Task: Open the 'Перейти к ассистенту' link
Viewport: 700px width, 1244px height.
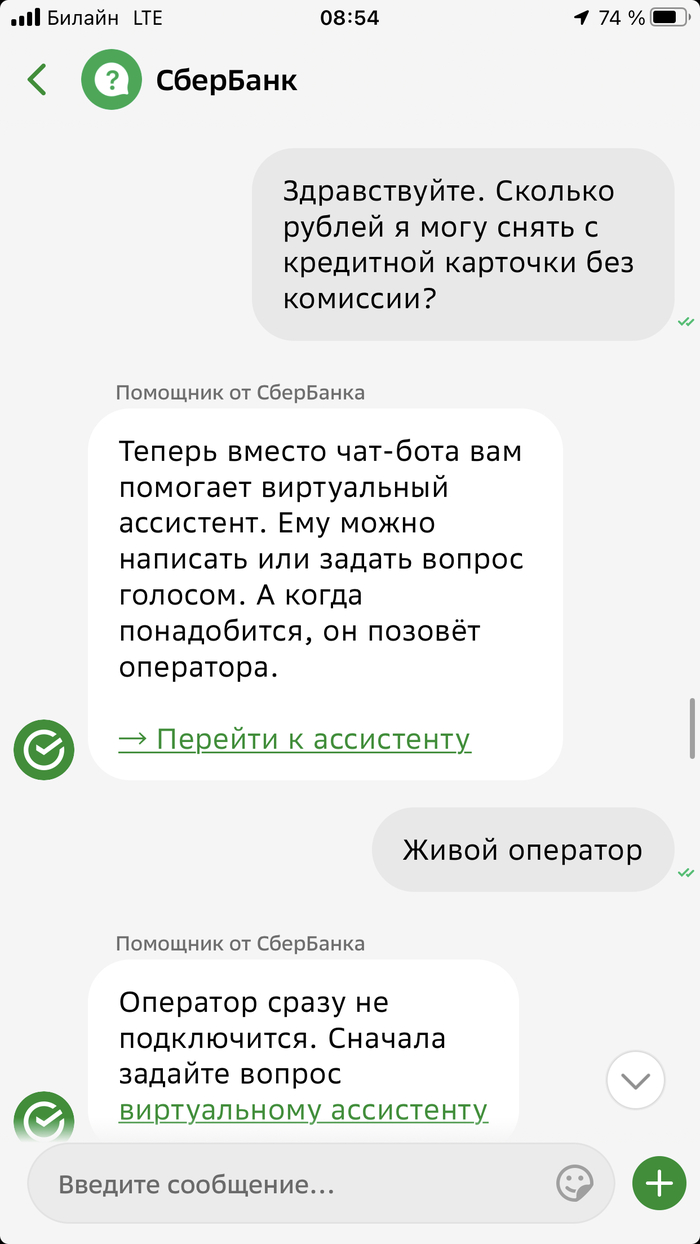Action: pyautogui.click(x=294, y=739)
